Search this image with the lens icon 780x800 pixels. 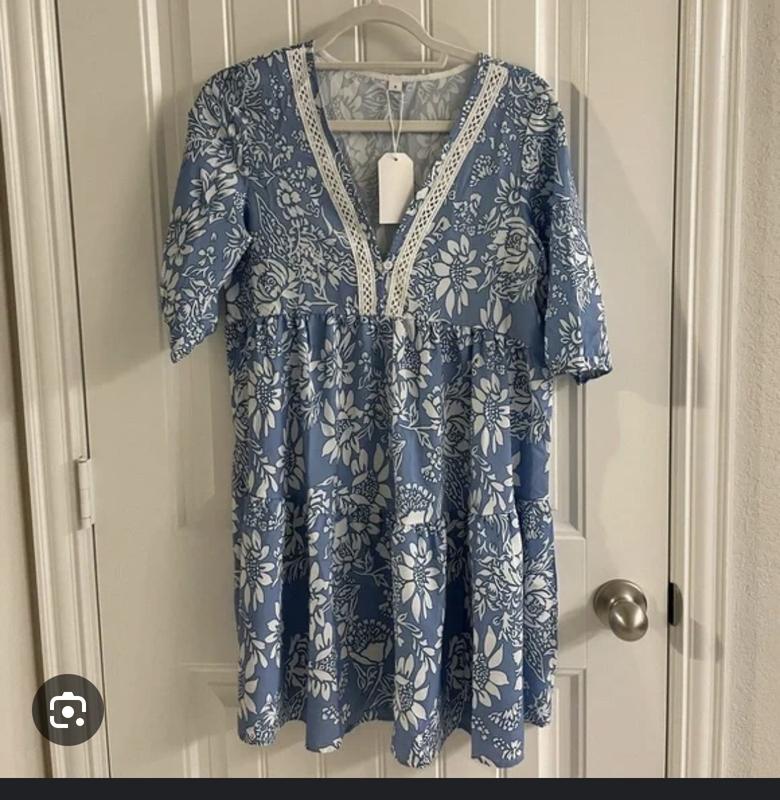pos(68,710)
